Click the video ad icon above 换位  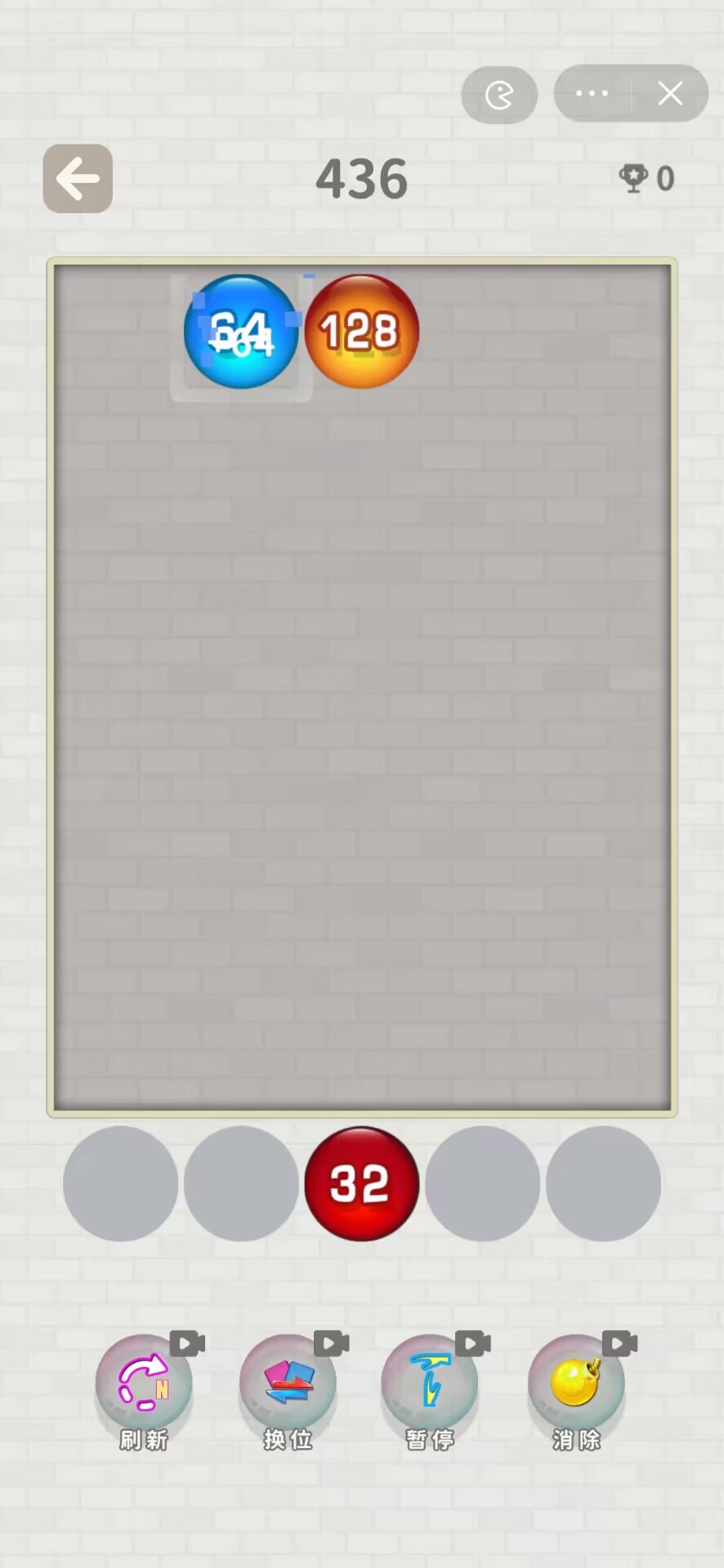[x=330, y=1339]
